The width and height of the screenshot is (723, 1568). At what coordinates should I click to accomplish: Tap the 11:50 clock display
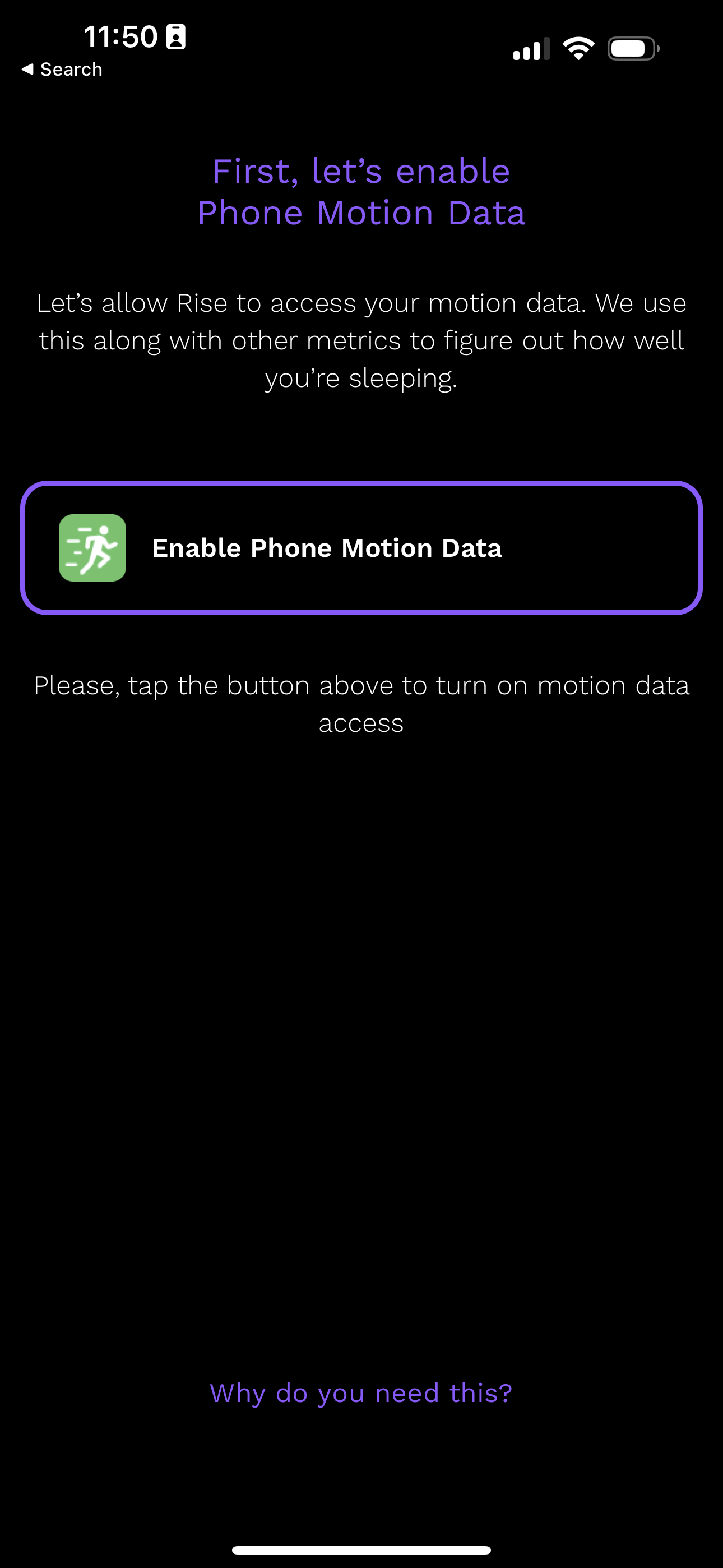119,36
